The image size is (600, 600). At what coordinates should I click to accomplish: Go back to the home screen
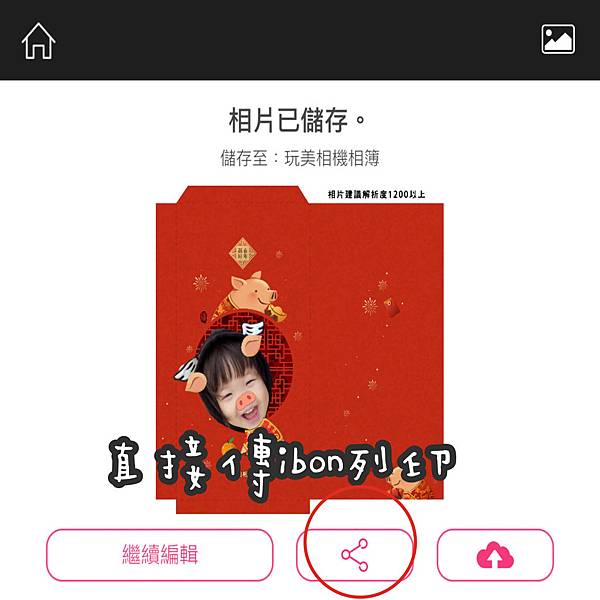[x=38, y=40]
